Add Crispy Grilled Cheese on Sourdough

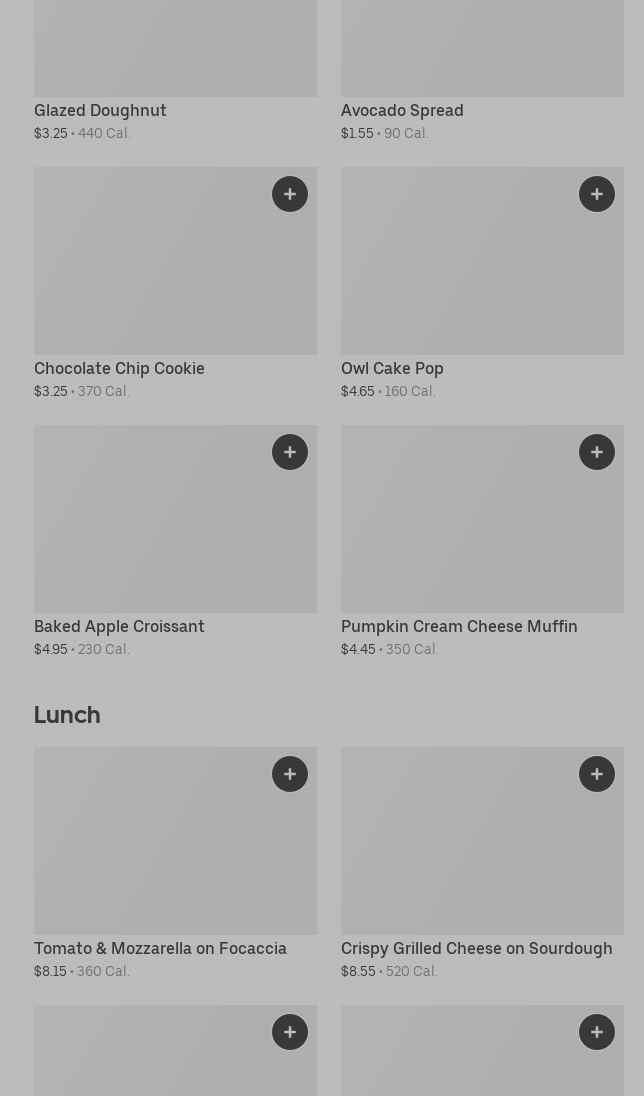tap(597, 774)
